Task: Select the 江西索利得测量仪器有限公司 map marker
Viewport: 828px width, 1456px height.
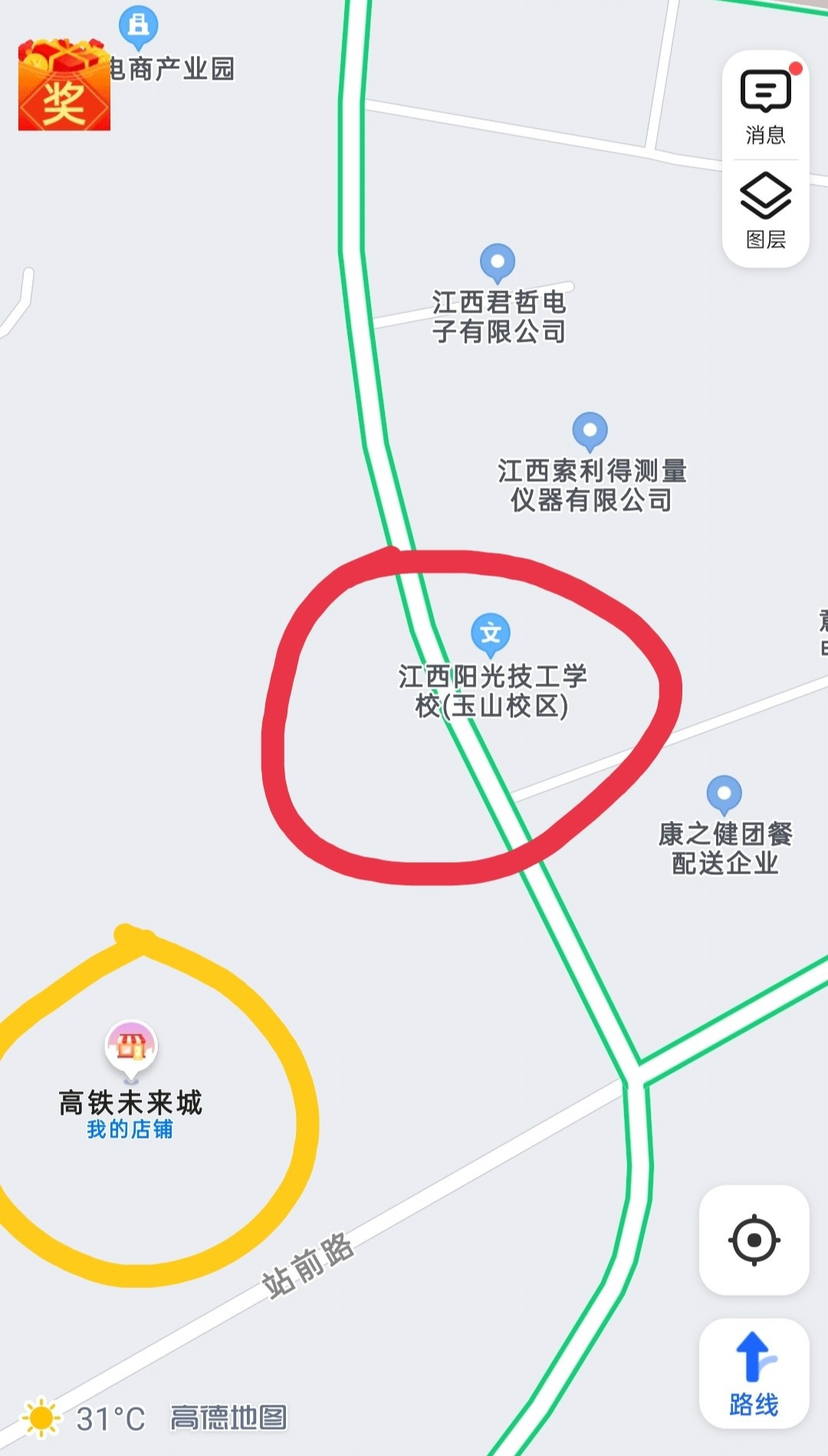Action: (x=590, y=431)
